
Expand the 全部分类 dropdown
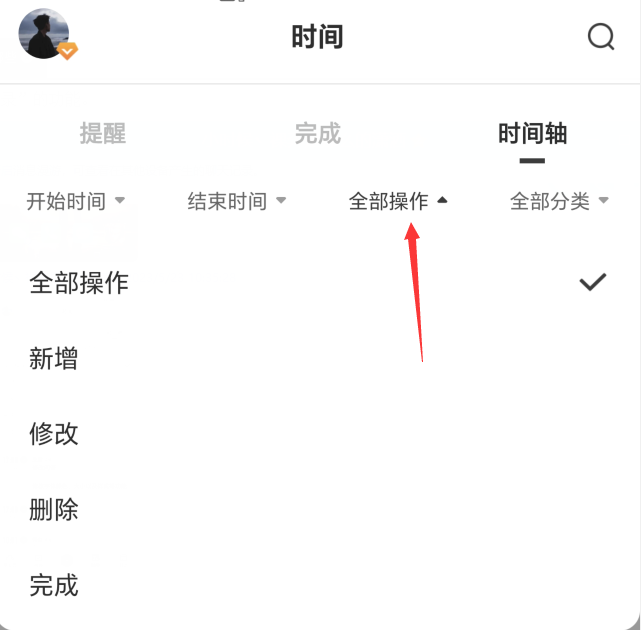559,201
